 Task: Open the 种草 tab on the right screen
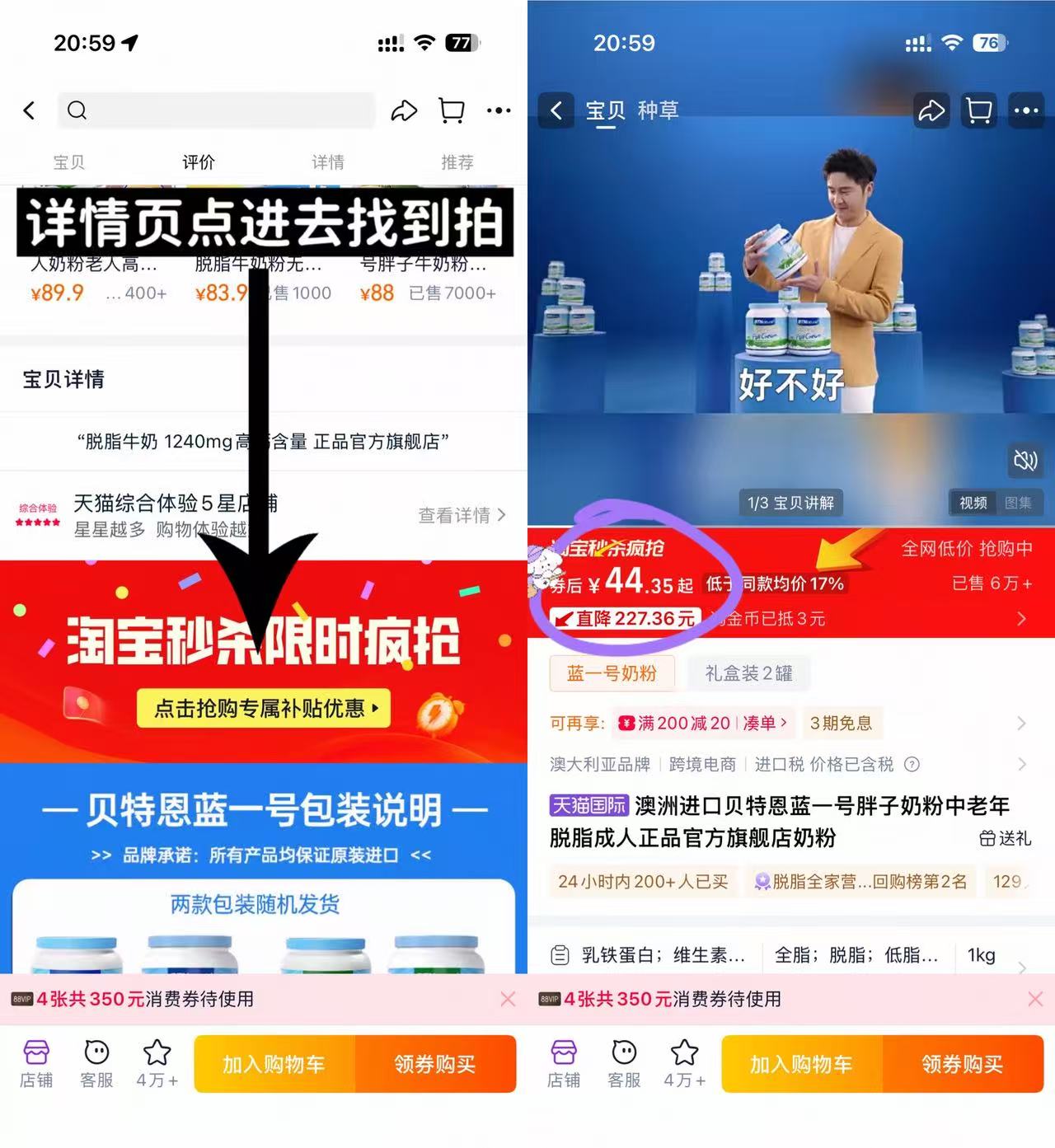tap(659, 110)
